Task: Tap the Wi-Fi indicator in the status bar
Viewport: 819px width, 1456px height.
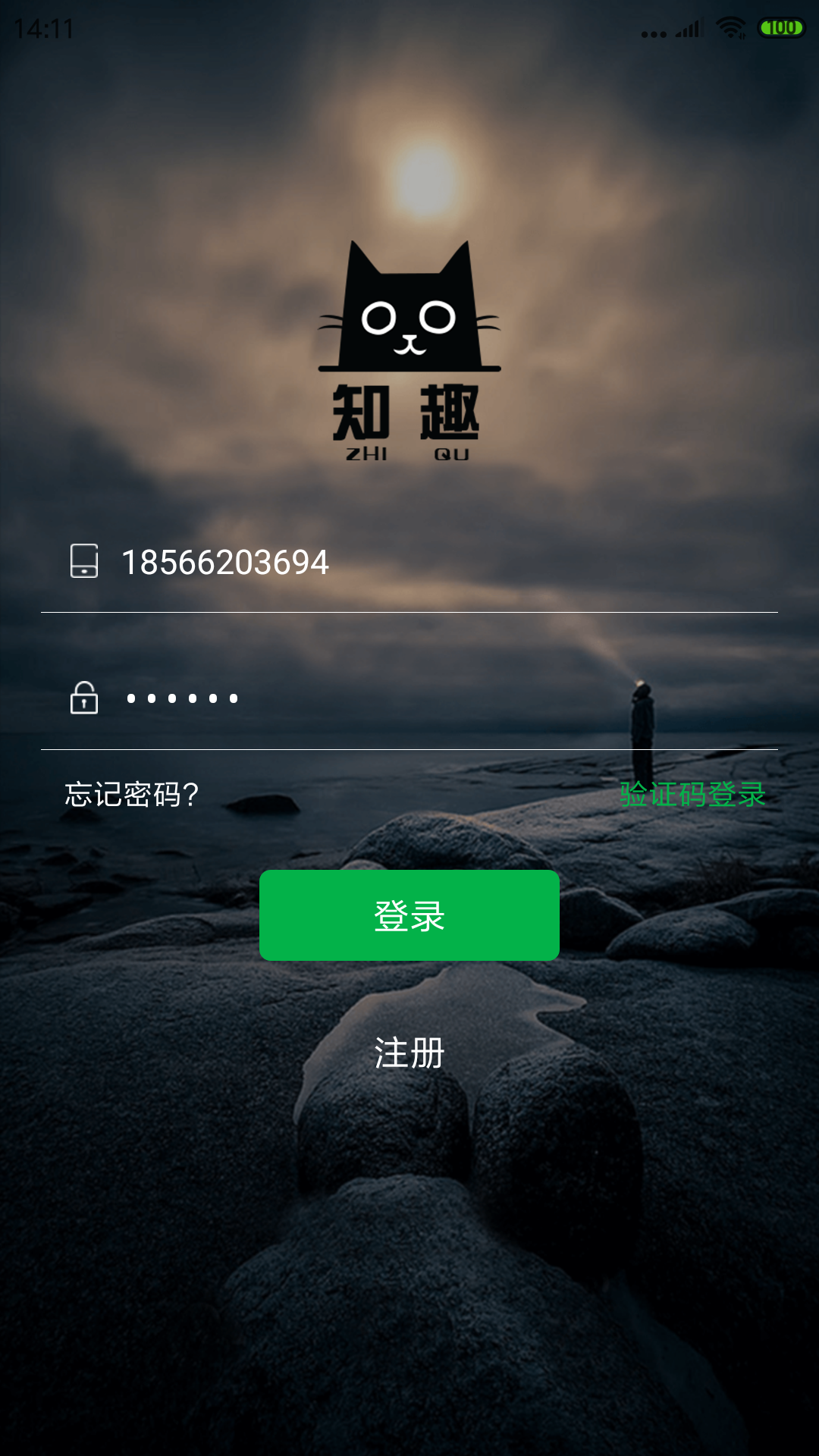Action: click(730, 25)
